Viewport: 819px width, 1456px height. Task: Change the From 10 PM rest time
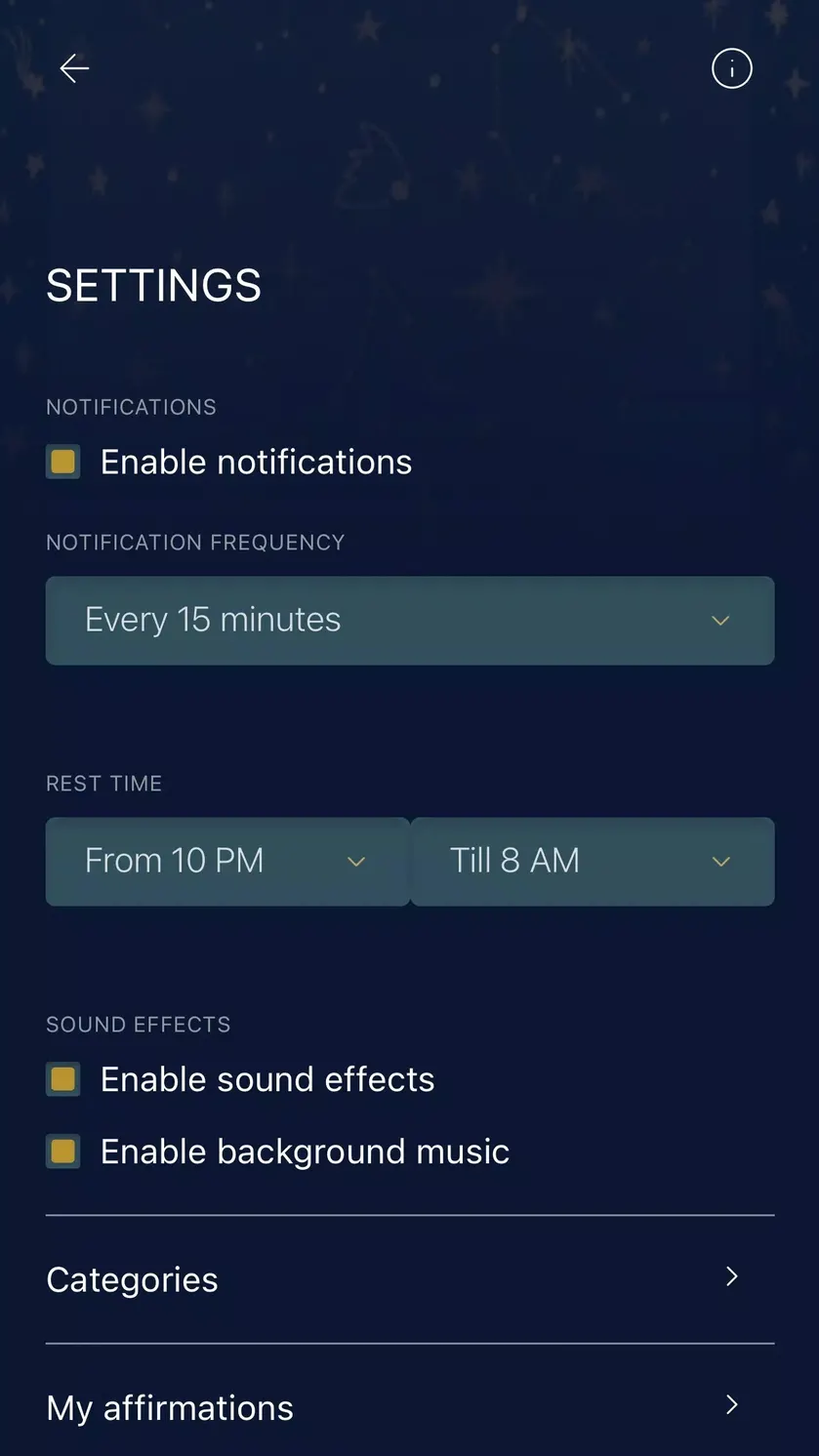[x=227, y=862]
